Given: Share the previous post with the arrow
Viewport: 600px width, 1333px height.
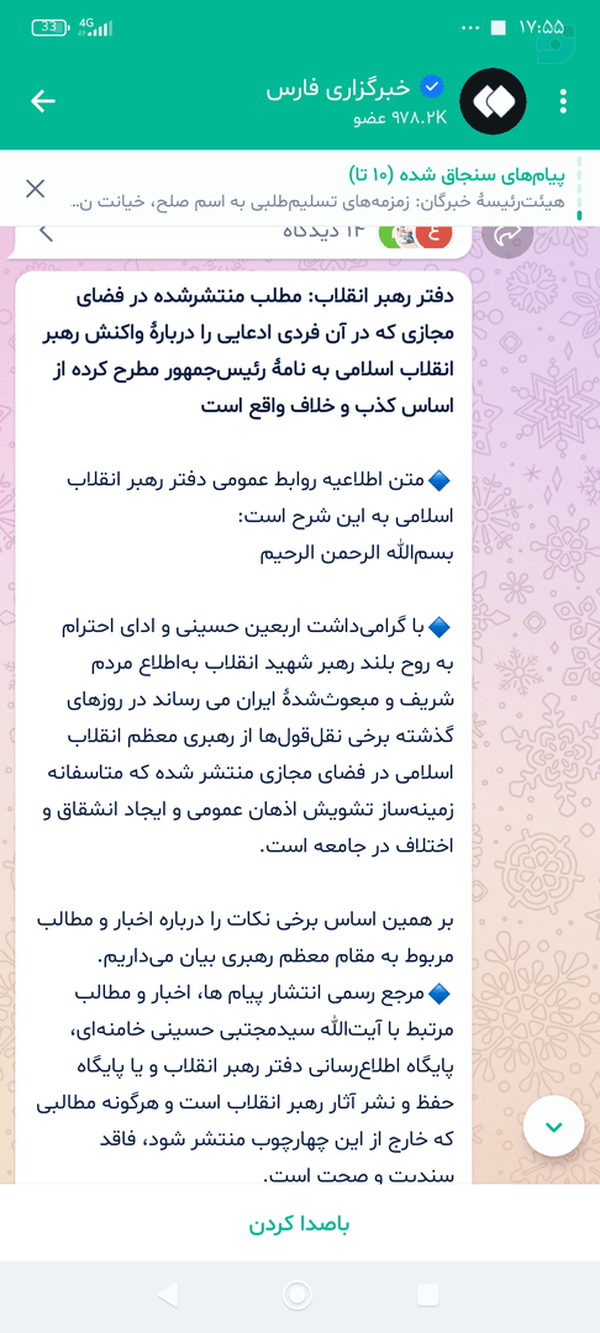Looking at the screenshot, I should (506, 233).
